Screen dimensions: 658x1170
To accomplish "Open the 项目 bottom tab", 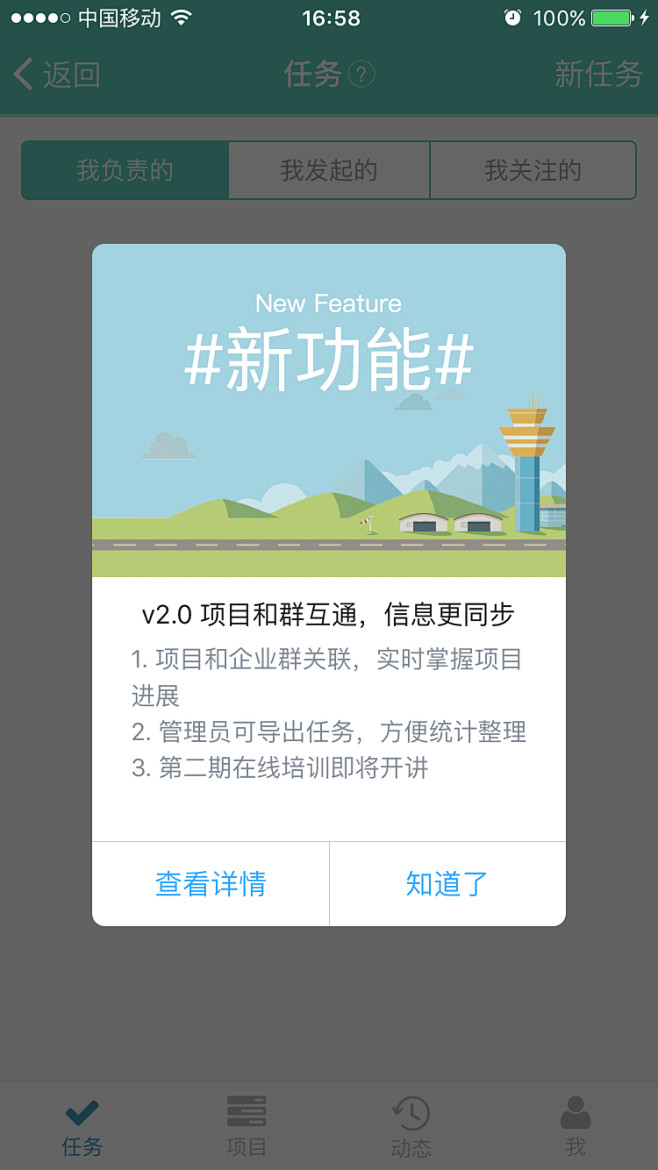I will click(x=246, y=1127).
